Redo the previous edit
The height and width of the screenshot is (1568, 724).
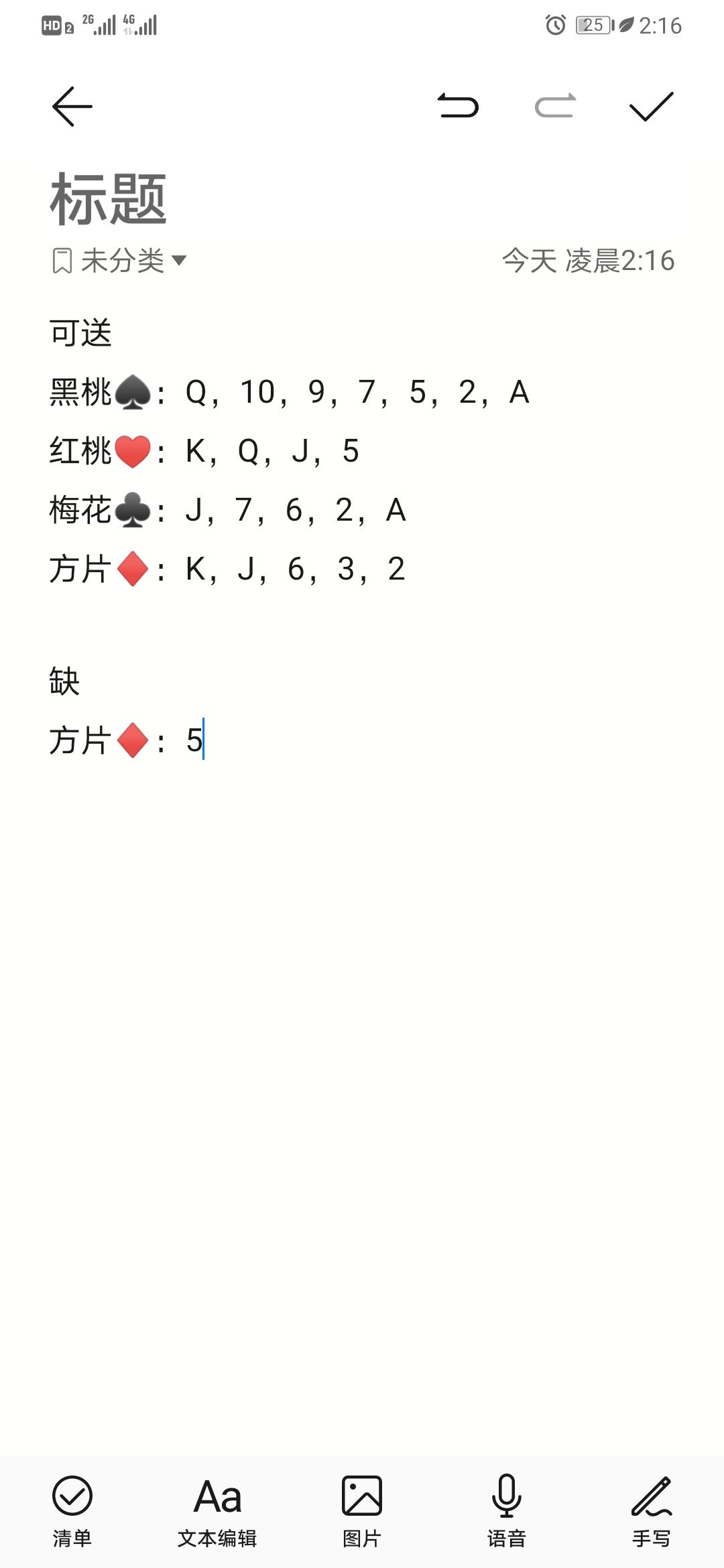[555, 106]
